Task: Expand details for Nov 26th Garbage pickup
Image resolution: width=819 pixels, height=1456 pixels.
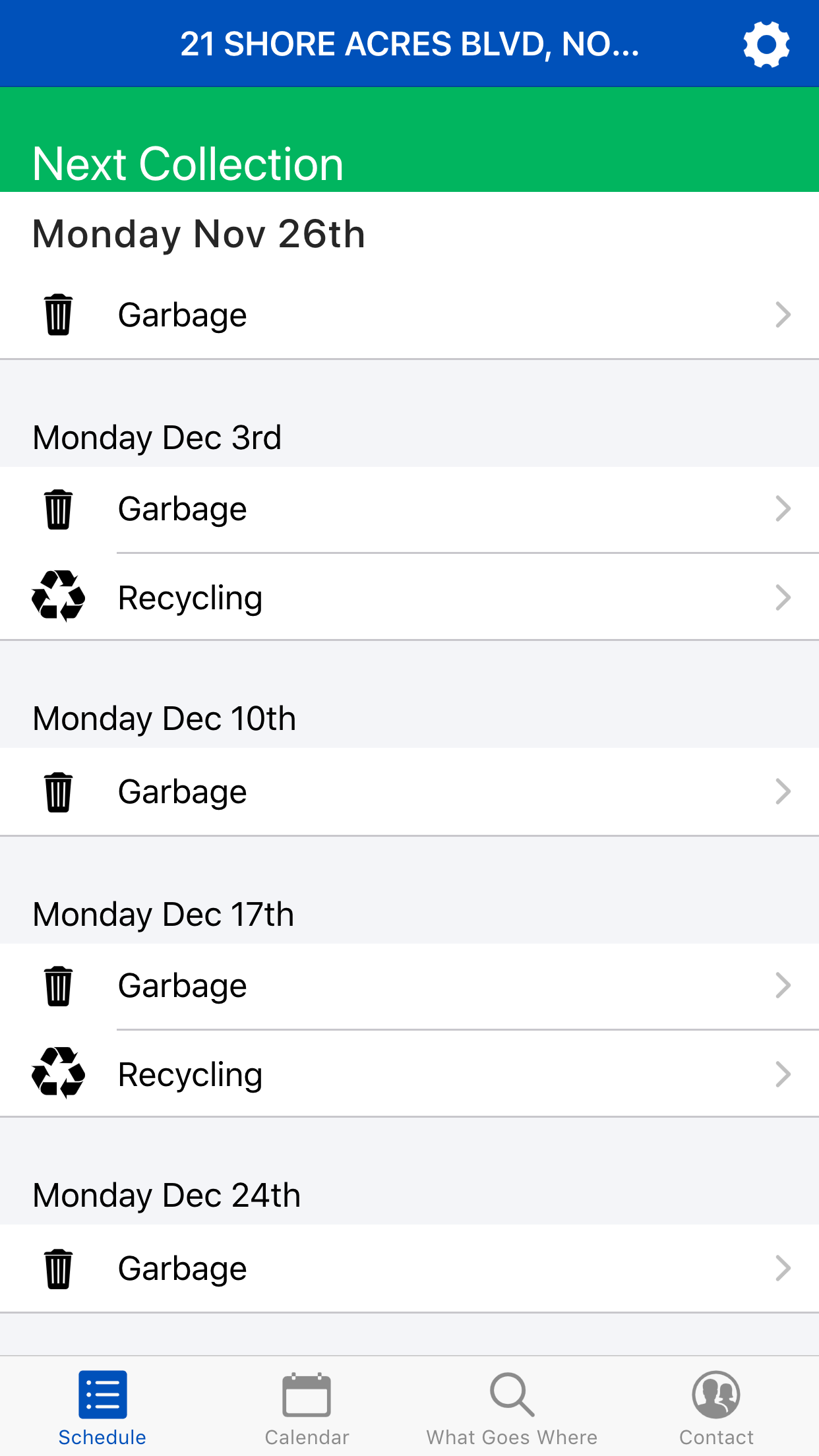Action: click(x=409, y=315)
